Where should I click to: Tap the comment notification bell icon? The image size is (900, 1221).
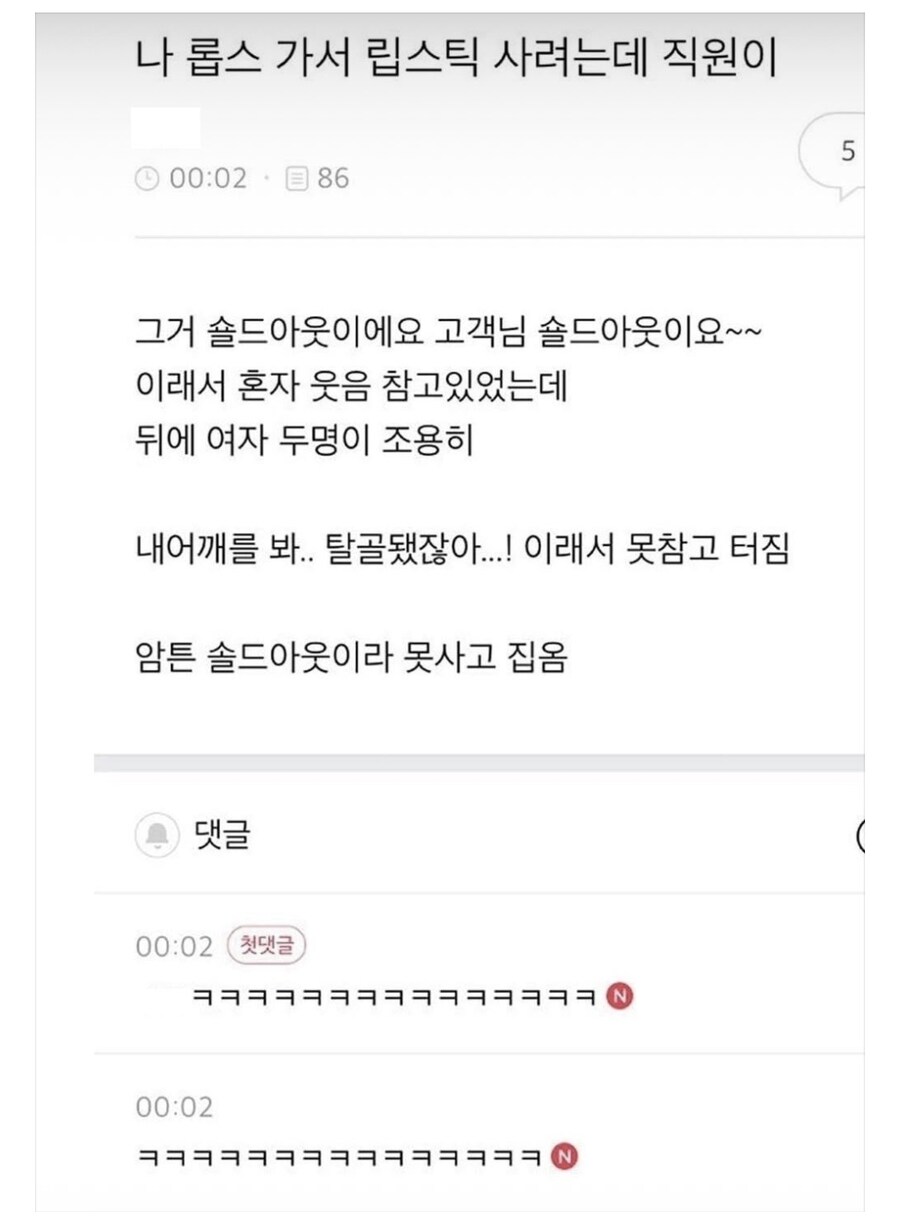point(157,835)
